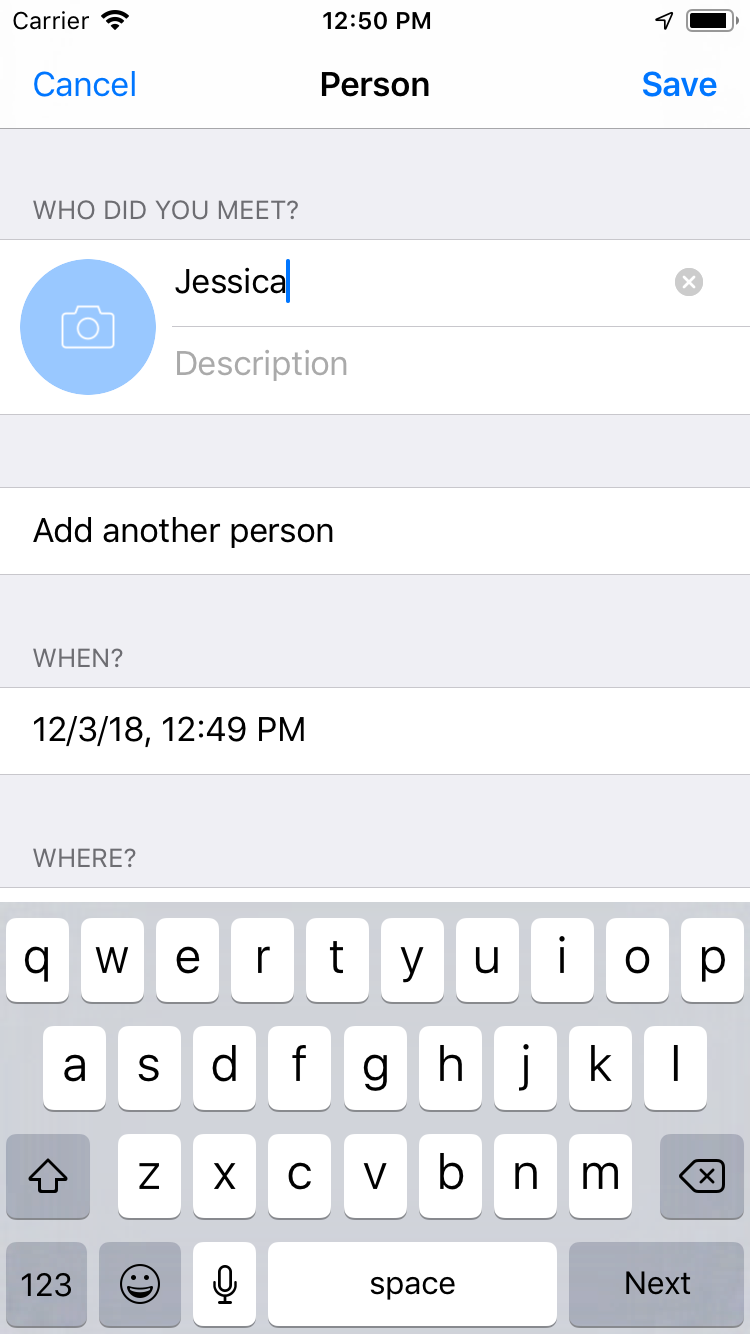Clear the name field text
This screenshot has height=1334, width=750.
[x=689, y=283]
